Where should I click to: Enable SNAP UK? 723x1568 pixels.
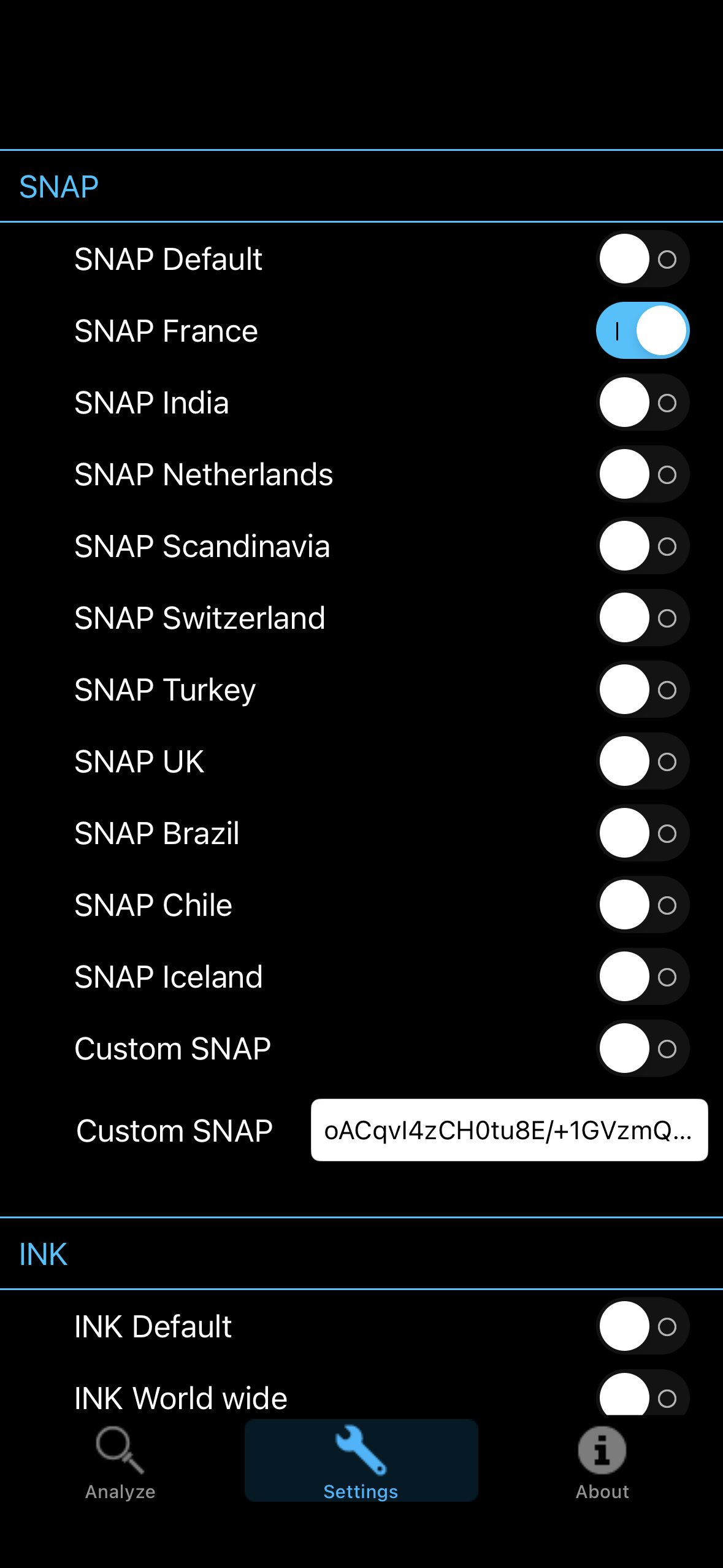point(642,761)
